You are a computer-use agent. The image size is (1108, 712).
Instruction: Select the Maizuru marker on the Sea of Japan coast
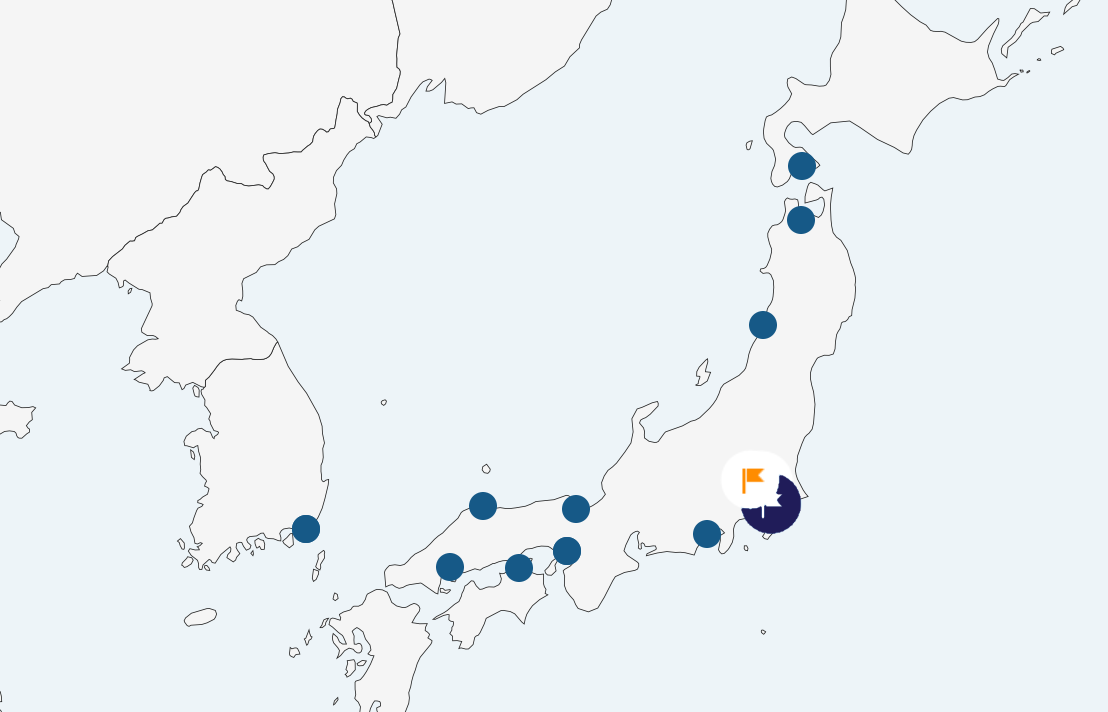tap(576, 509)
